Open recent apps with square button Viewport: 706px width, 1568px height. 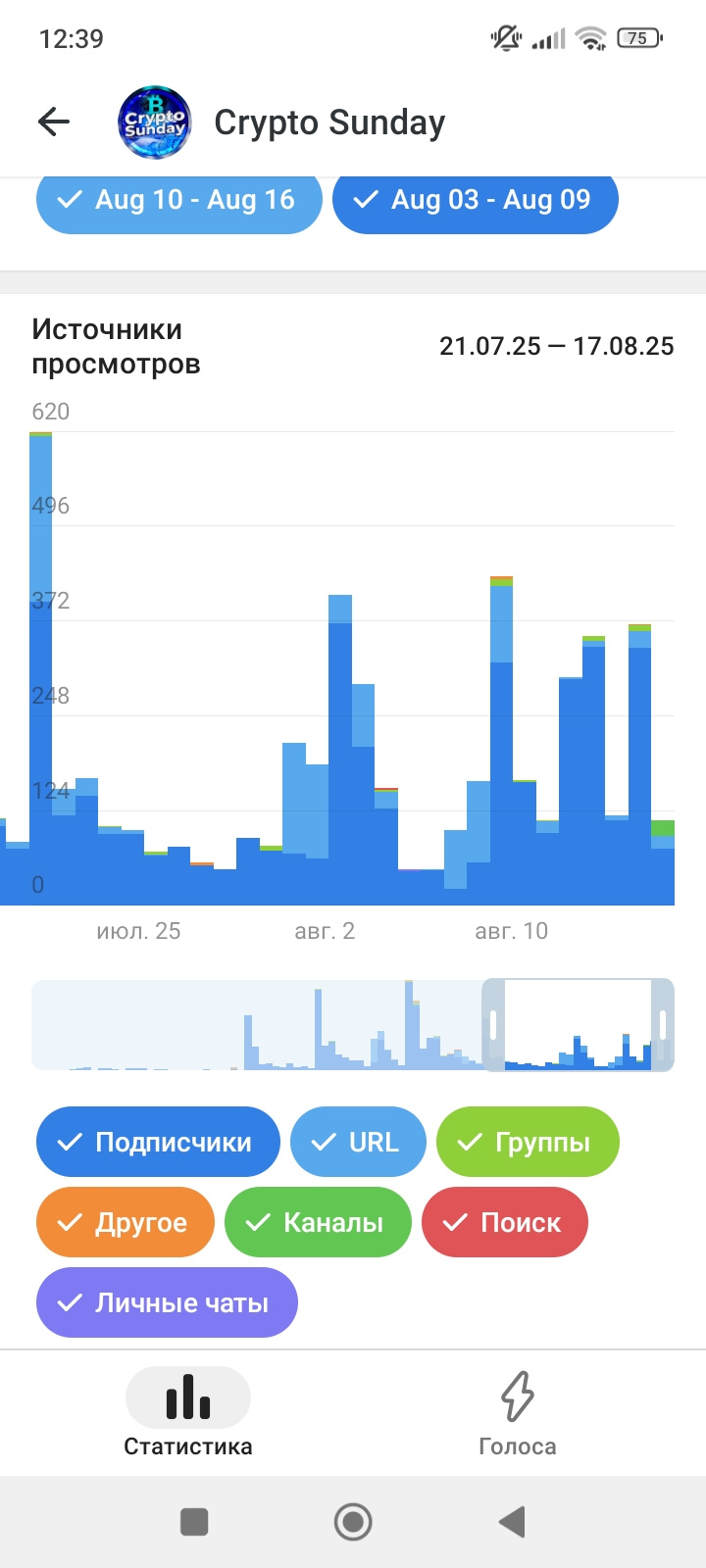[x=194, y=1522]
